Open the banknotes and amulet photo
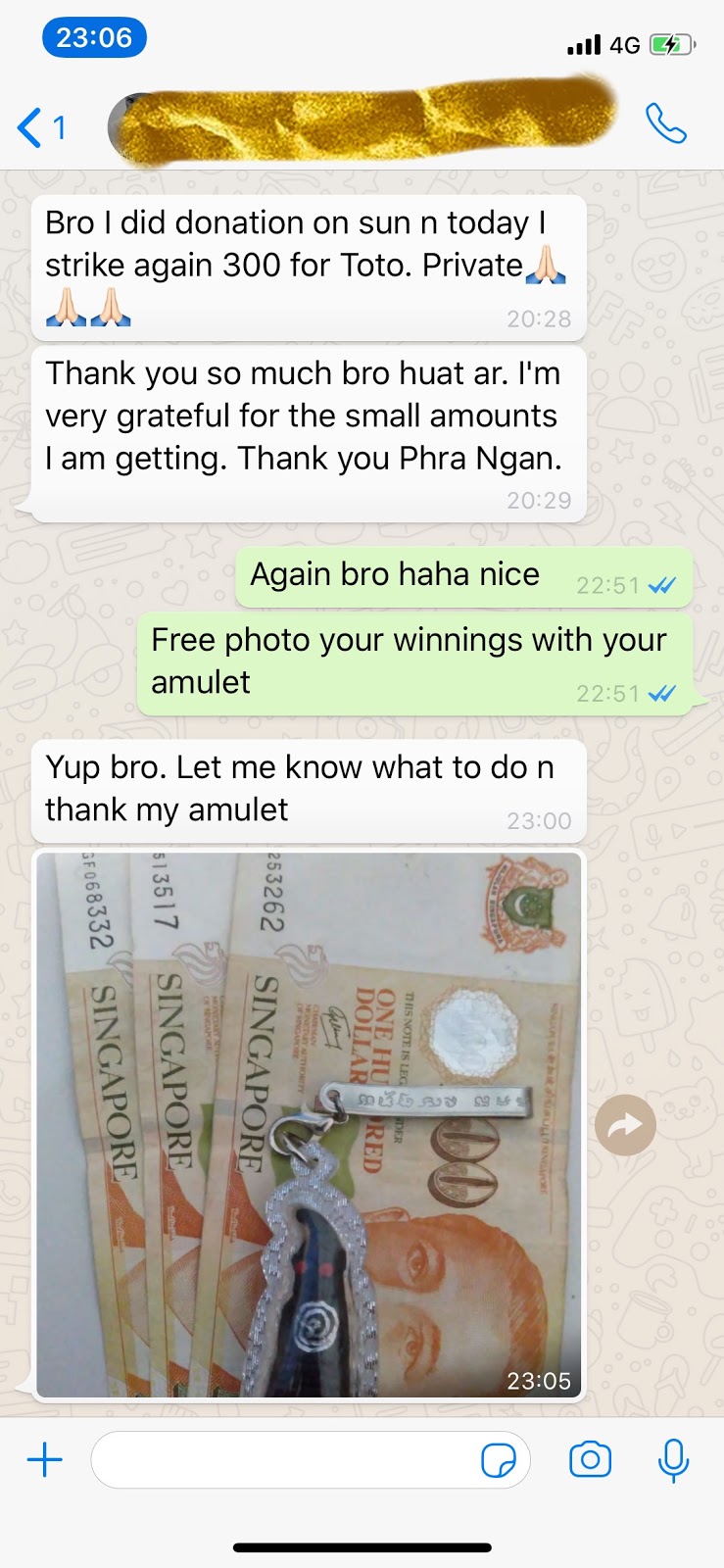Screen dimensions: 724x1568 pyautogui.click(x=309, y=1124)
